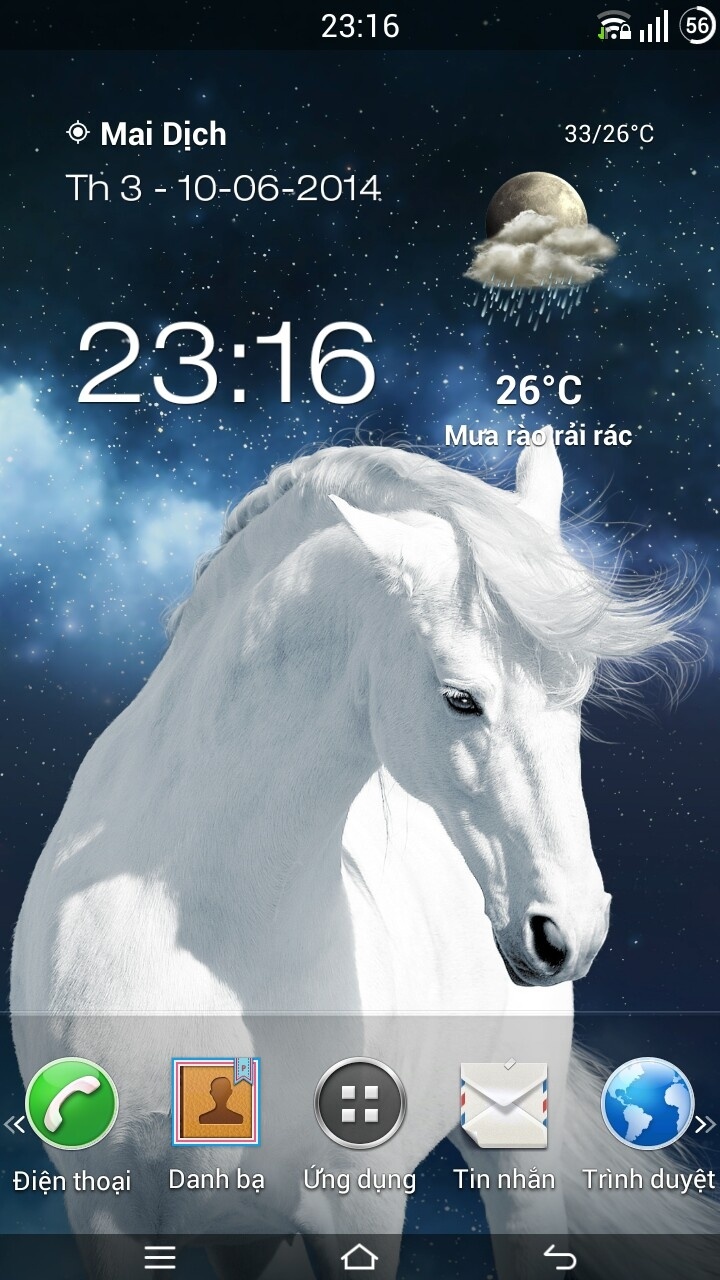The height and width of the screenshot is (1280, 720).
Task: Tap the large 23:16 clock widget
Action: (x=226, y=363)
